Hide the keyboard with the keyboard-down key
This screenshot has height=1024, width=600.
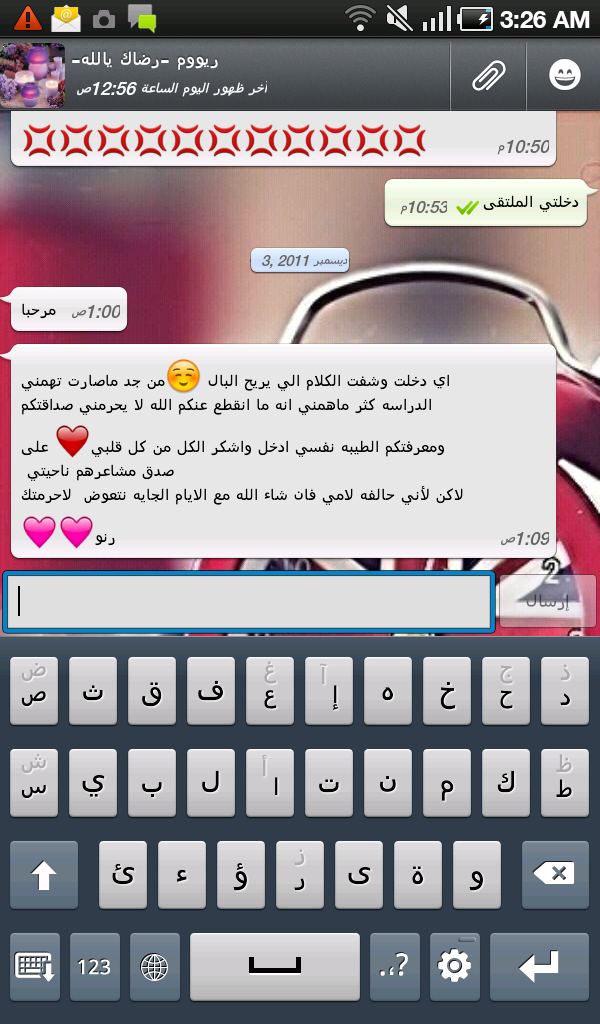click(35, 967)
